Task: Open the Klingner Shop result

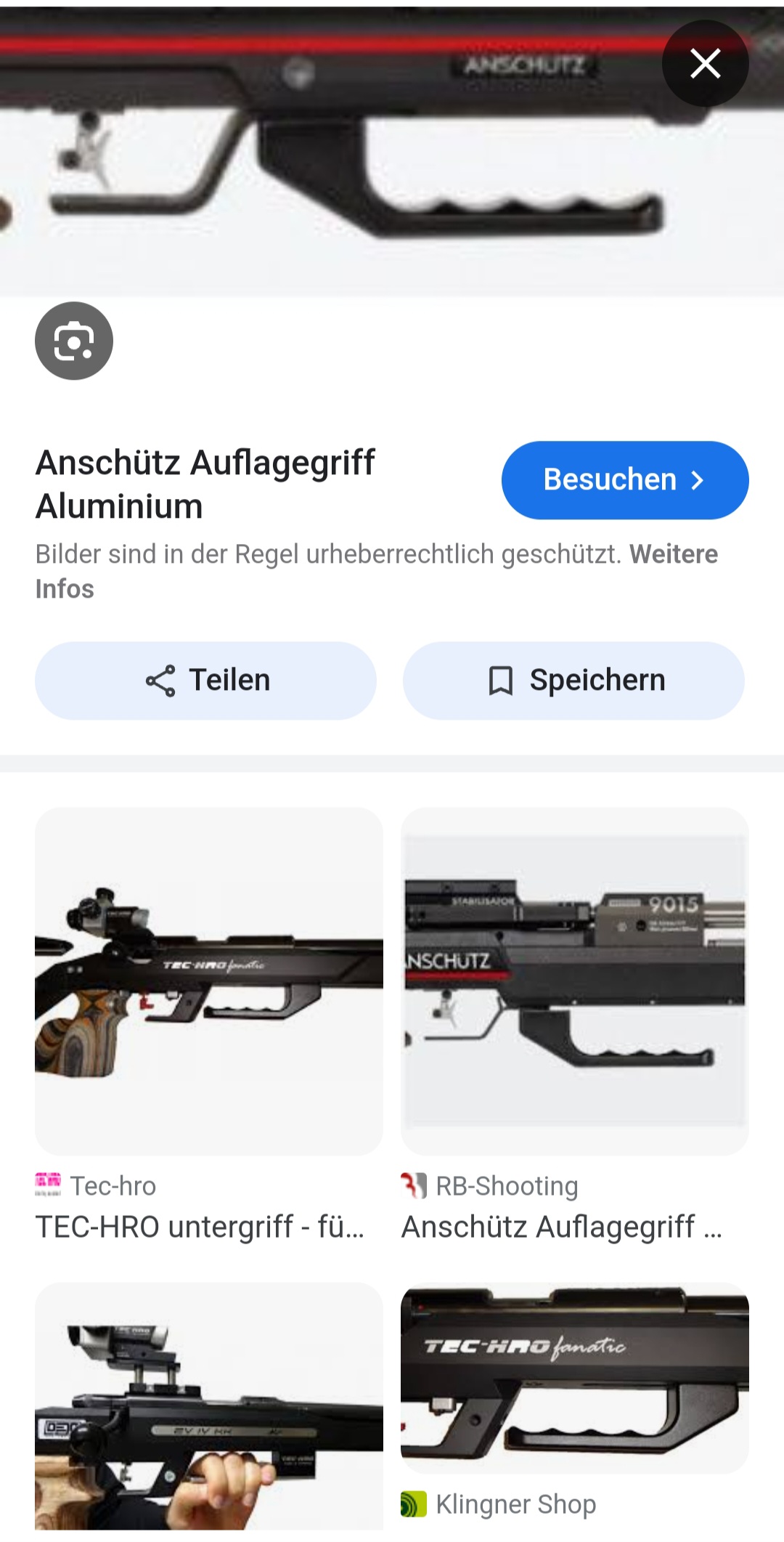Action: tap(574, 1378)
